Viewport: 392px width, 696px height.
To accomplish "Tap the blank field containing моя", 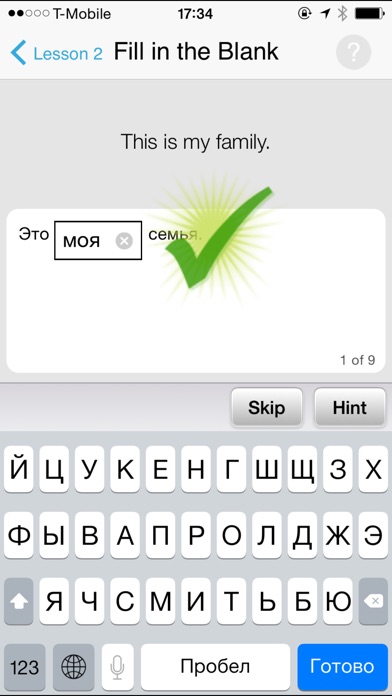I will [x=98, y=241].
